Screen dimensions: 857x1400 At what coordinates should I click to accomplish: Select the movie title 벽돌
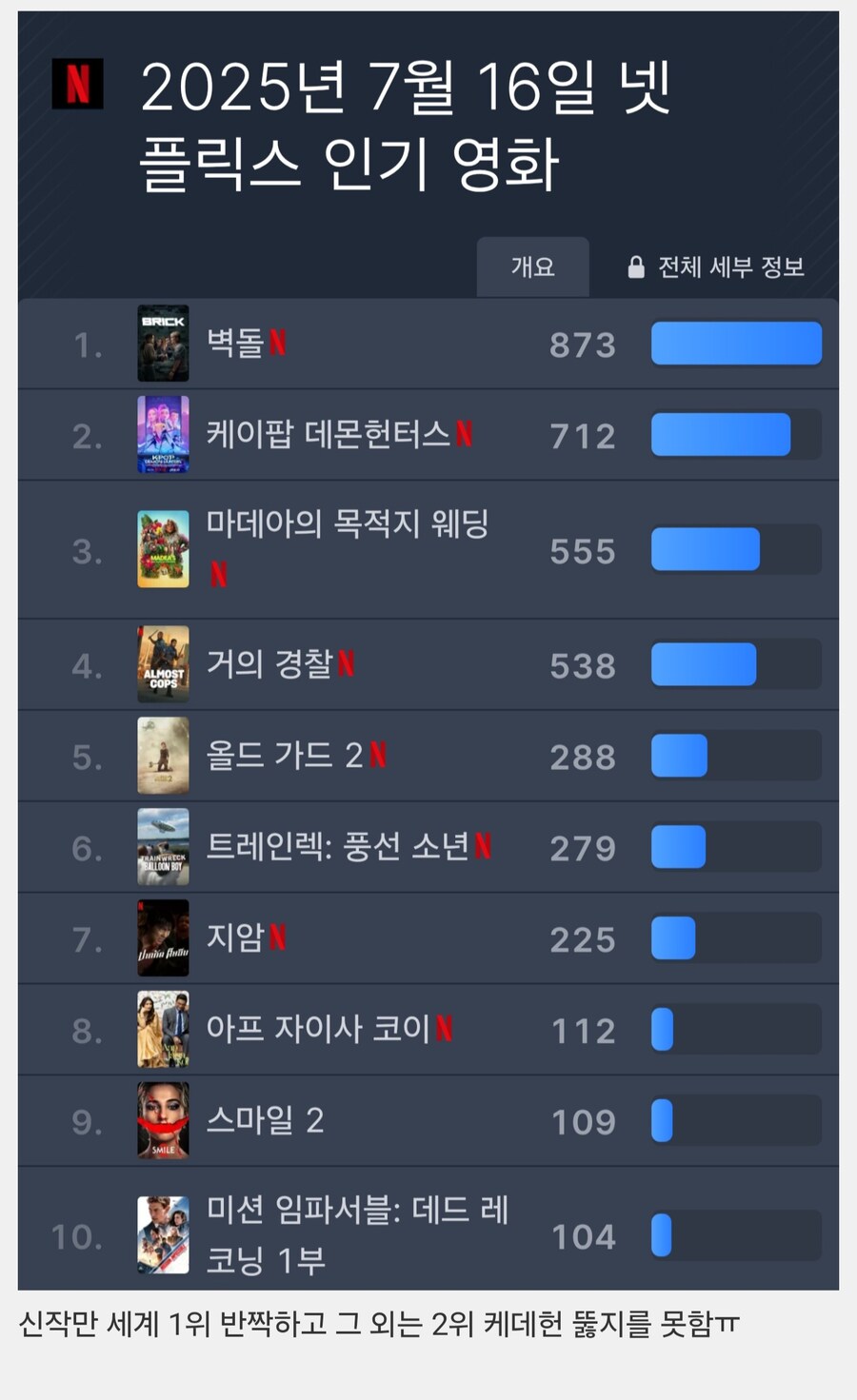(x=235, y=345)
